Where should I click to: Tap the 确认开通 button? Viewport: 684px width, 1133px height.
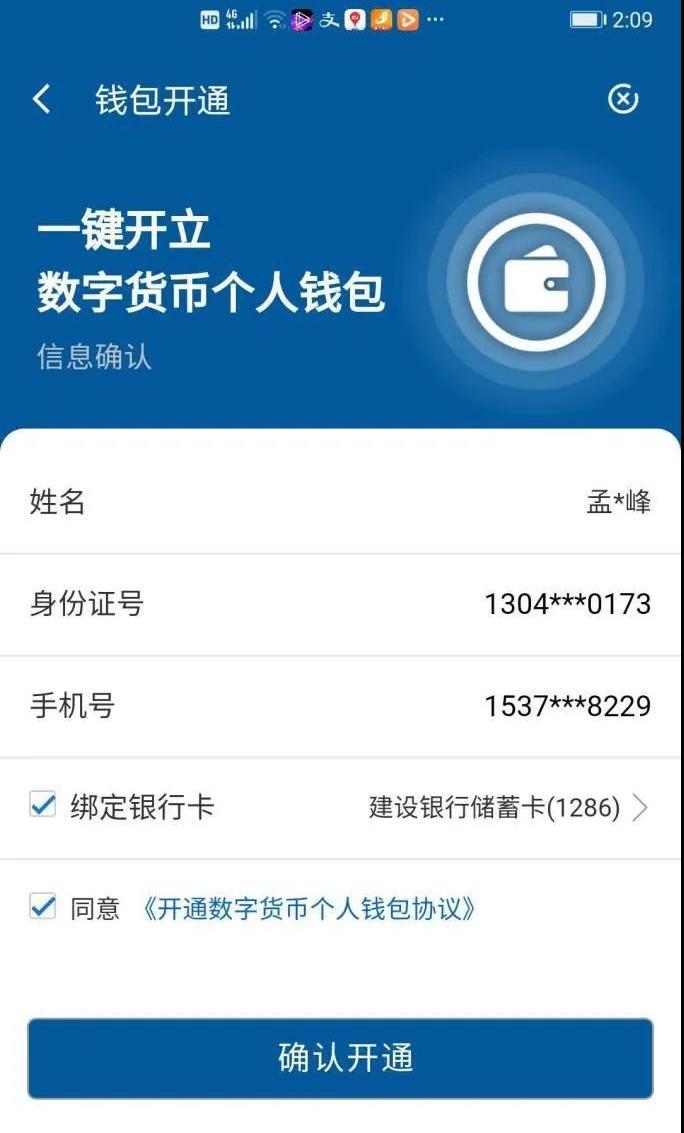pos(341,1058)
